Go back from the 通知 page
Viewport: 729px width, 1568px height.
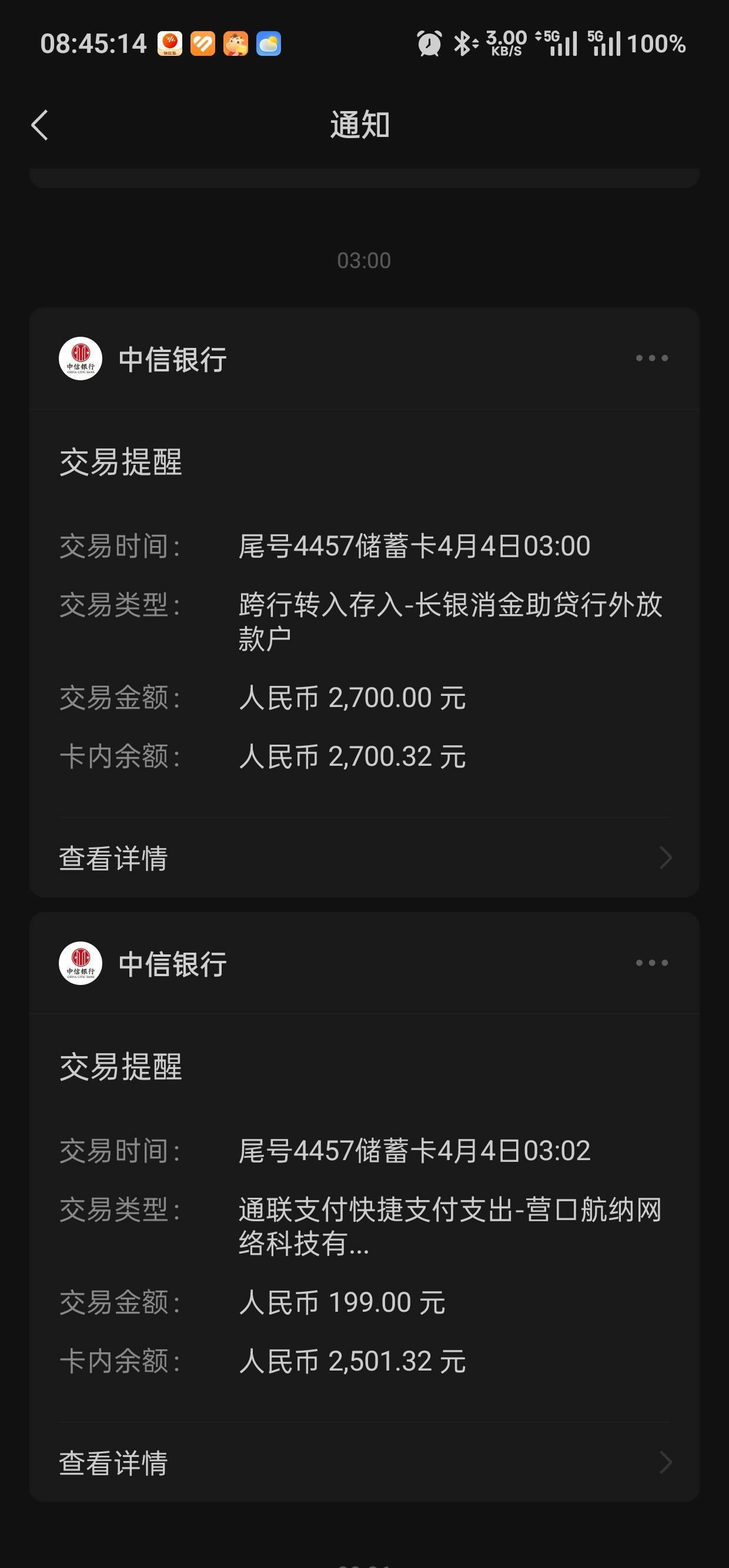pyautogui.click(x=40, y=125)
